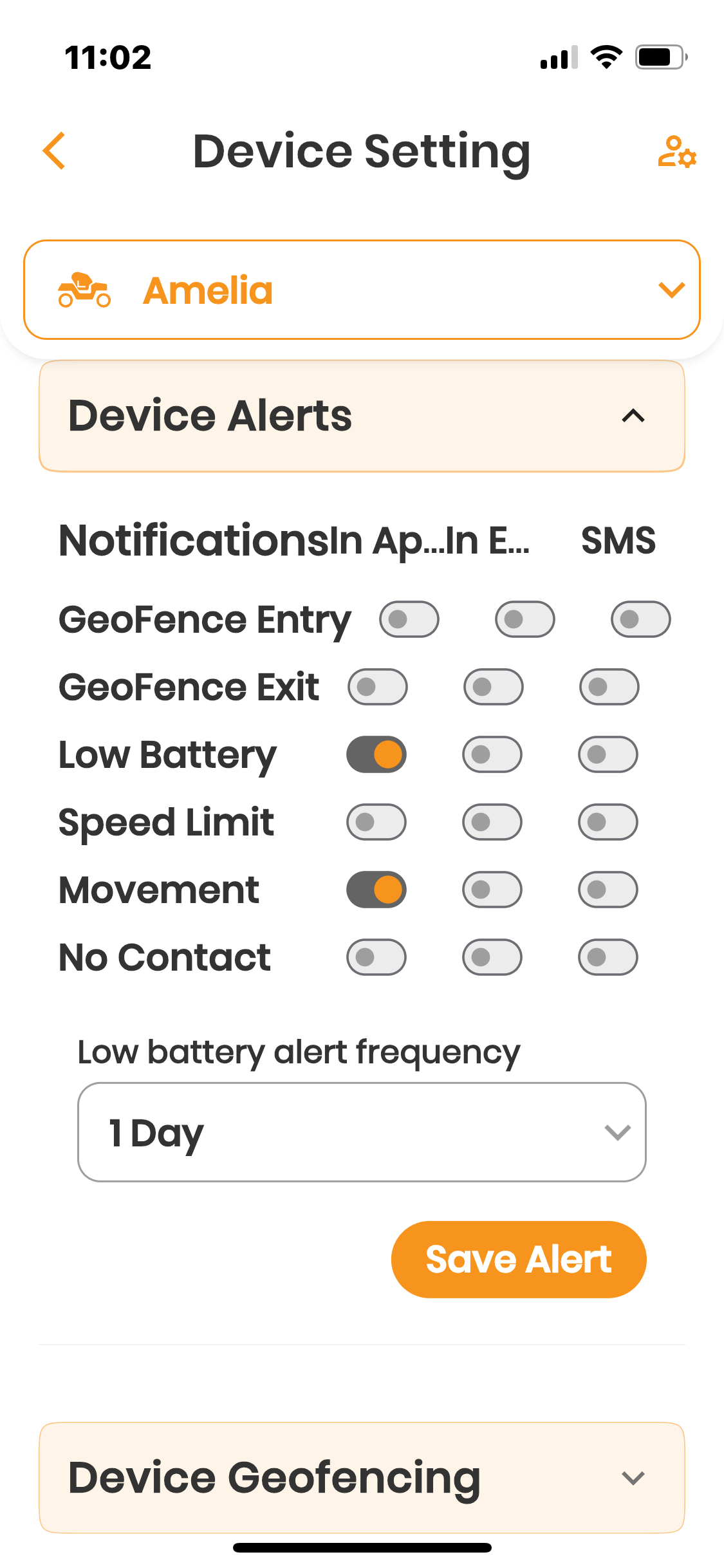Enable GeoFence Entry in-app notification
This screenshot has width=724, height=1568.
pyautogui.click(x=409, y=619)
